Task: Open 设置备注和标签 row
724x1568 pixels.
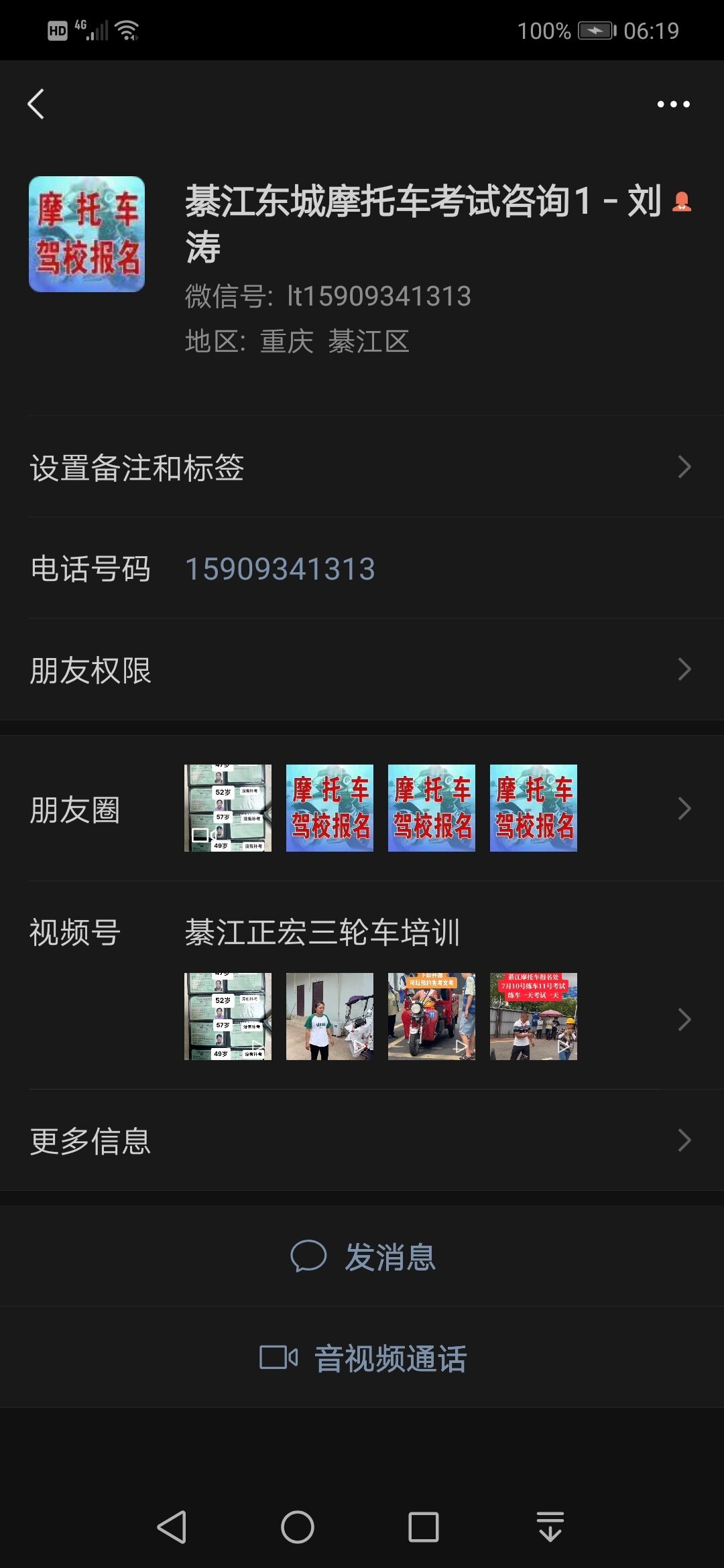Action: pos(362,467)
